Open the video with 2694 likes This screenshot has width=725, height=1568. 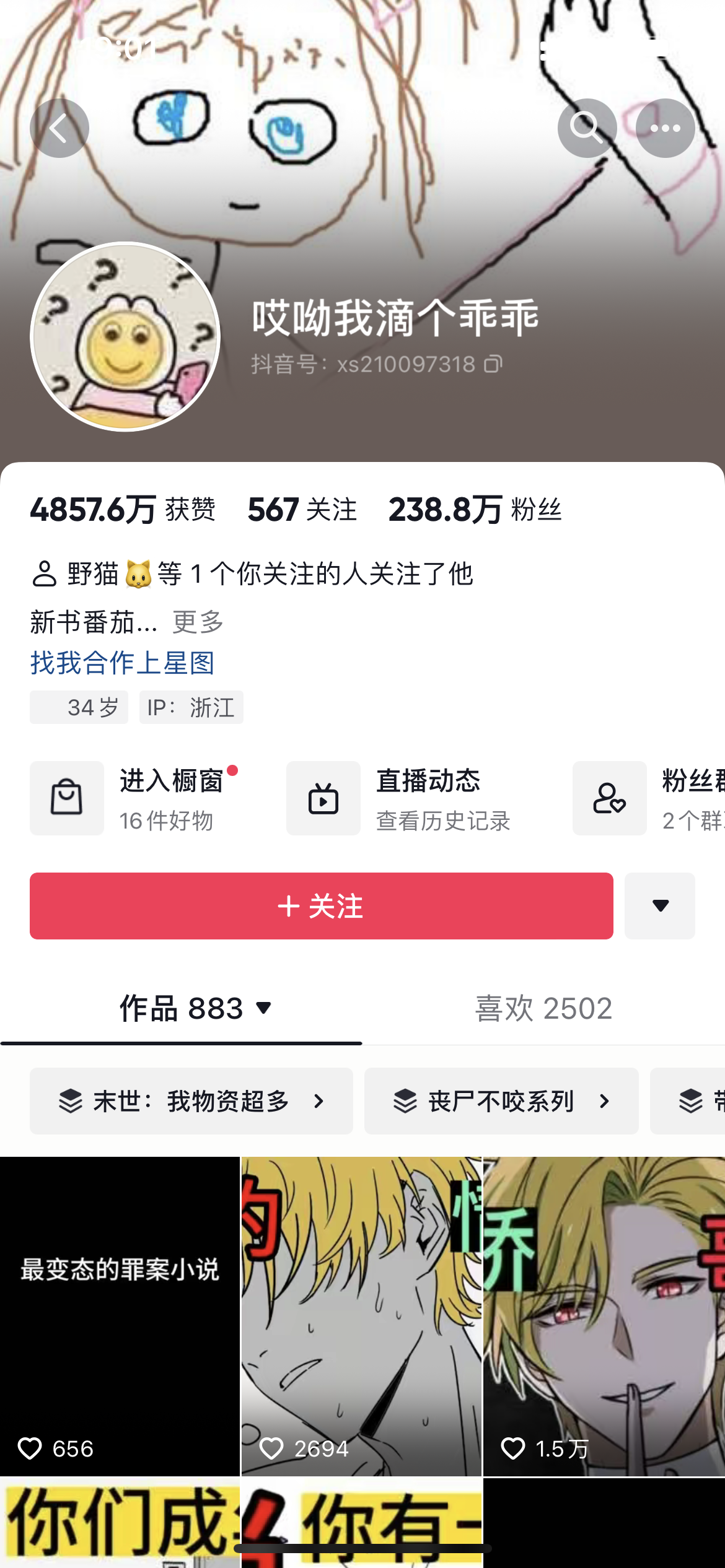(x=361, y=1316)
